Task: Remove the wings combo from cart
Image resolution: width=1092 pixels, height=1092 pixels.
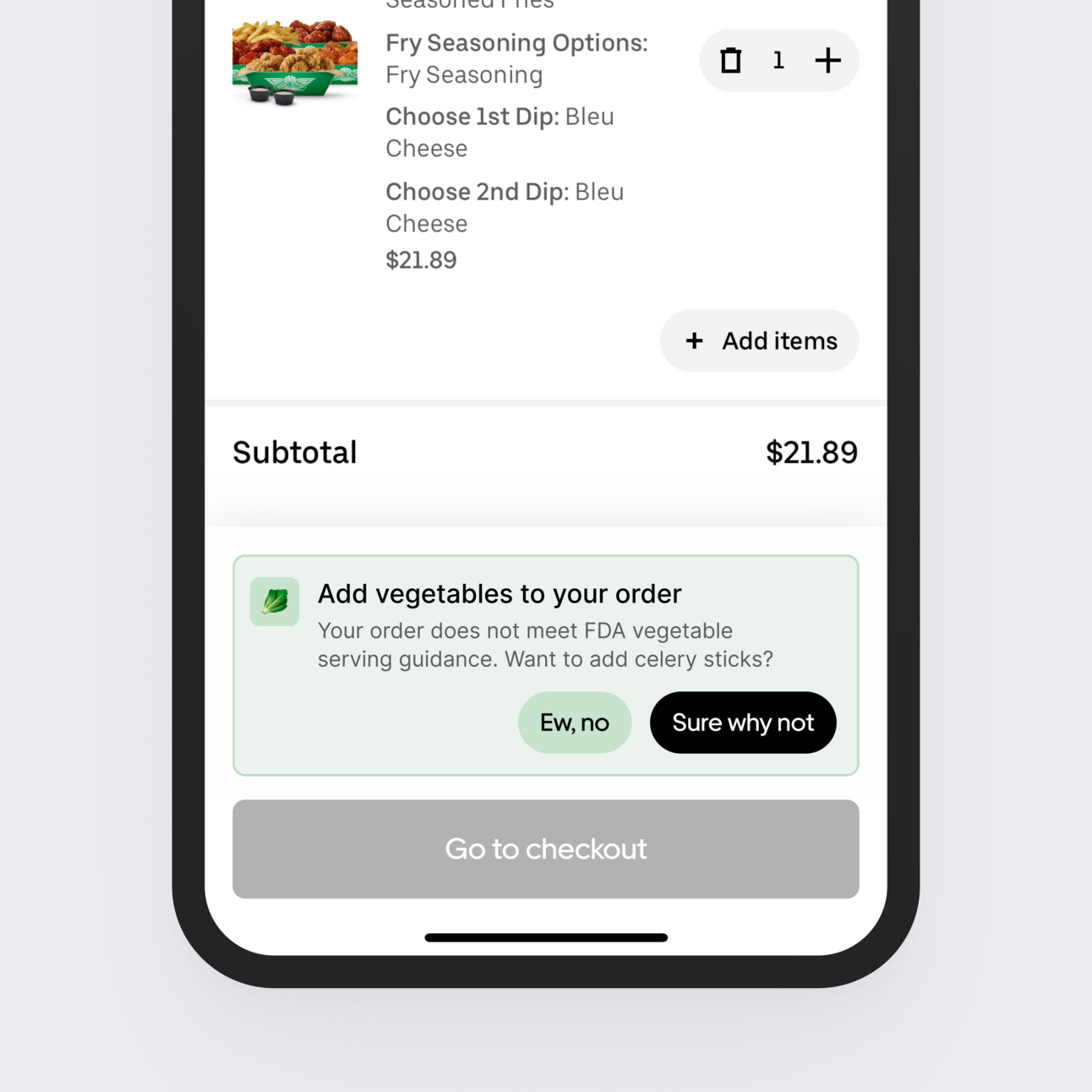Action: pyautogui.click(x=731, y=61)
